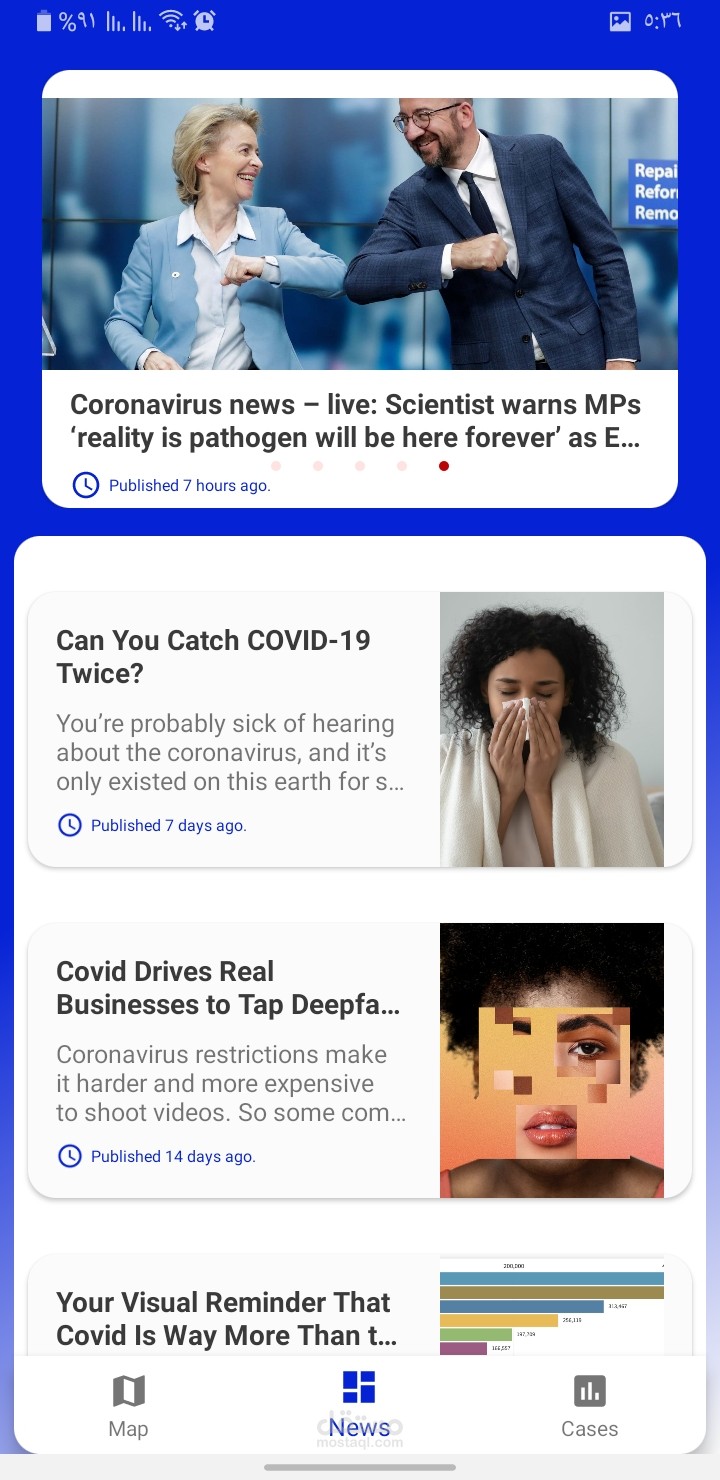Viewport: 720px width, 1480px height.
Task: Select the News tab
Action: (359, 1405)
